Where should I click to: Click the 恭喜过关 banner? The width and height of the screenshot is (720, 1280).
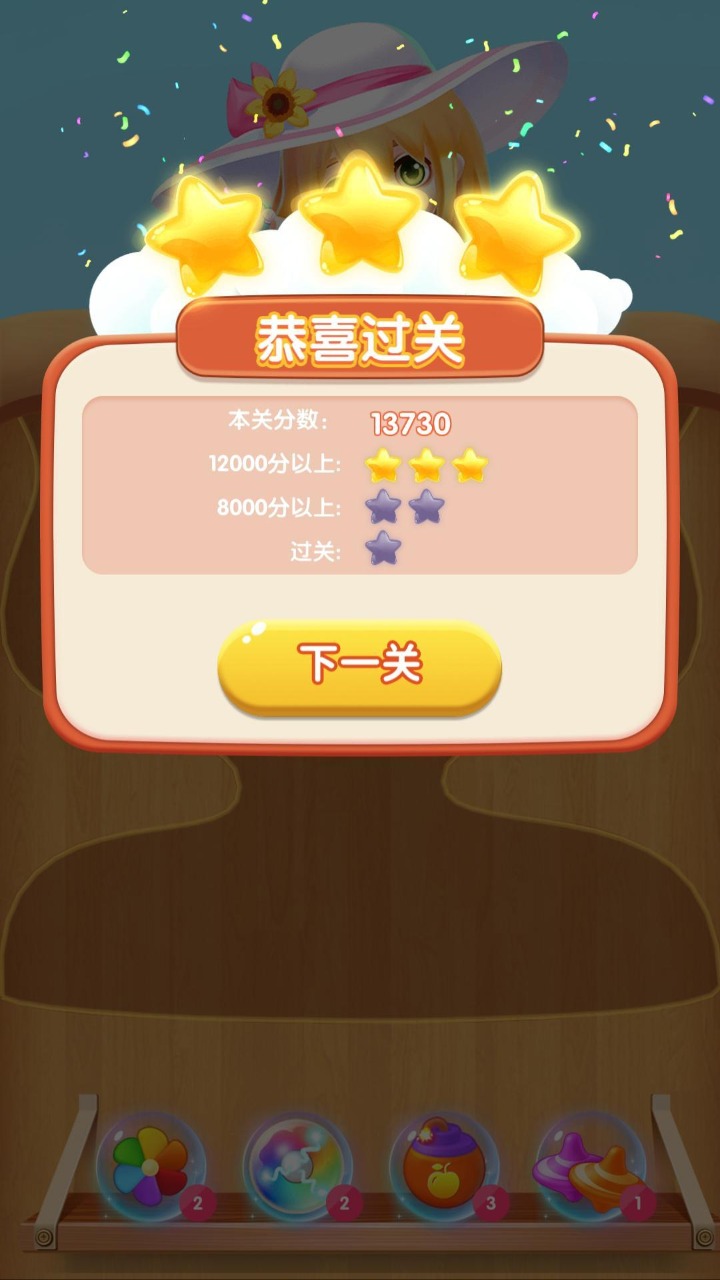point(360,338)
